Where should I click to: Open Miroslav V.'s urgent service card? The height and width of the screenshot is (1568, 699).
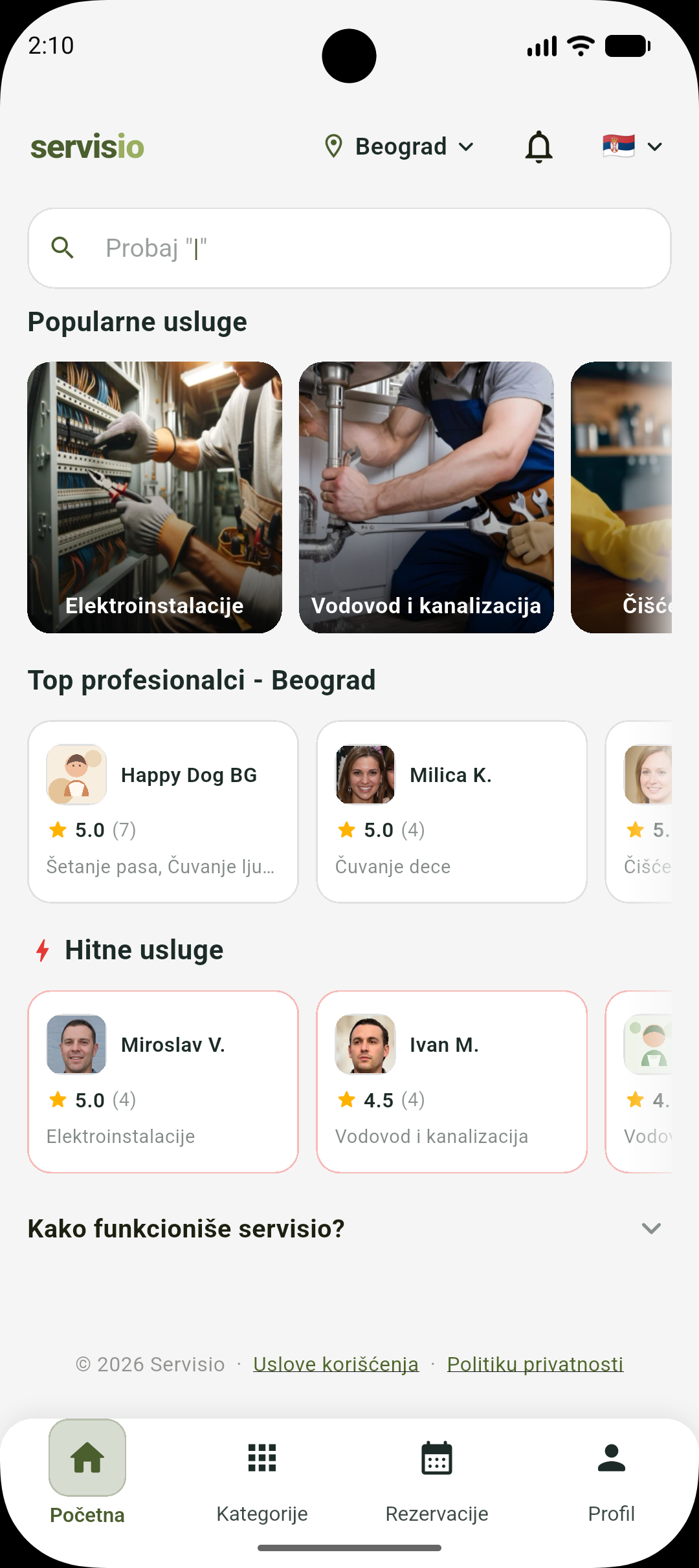tap(163, 1082)
